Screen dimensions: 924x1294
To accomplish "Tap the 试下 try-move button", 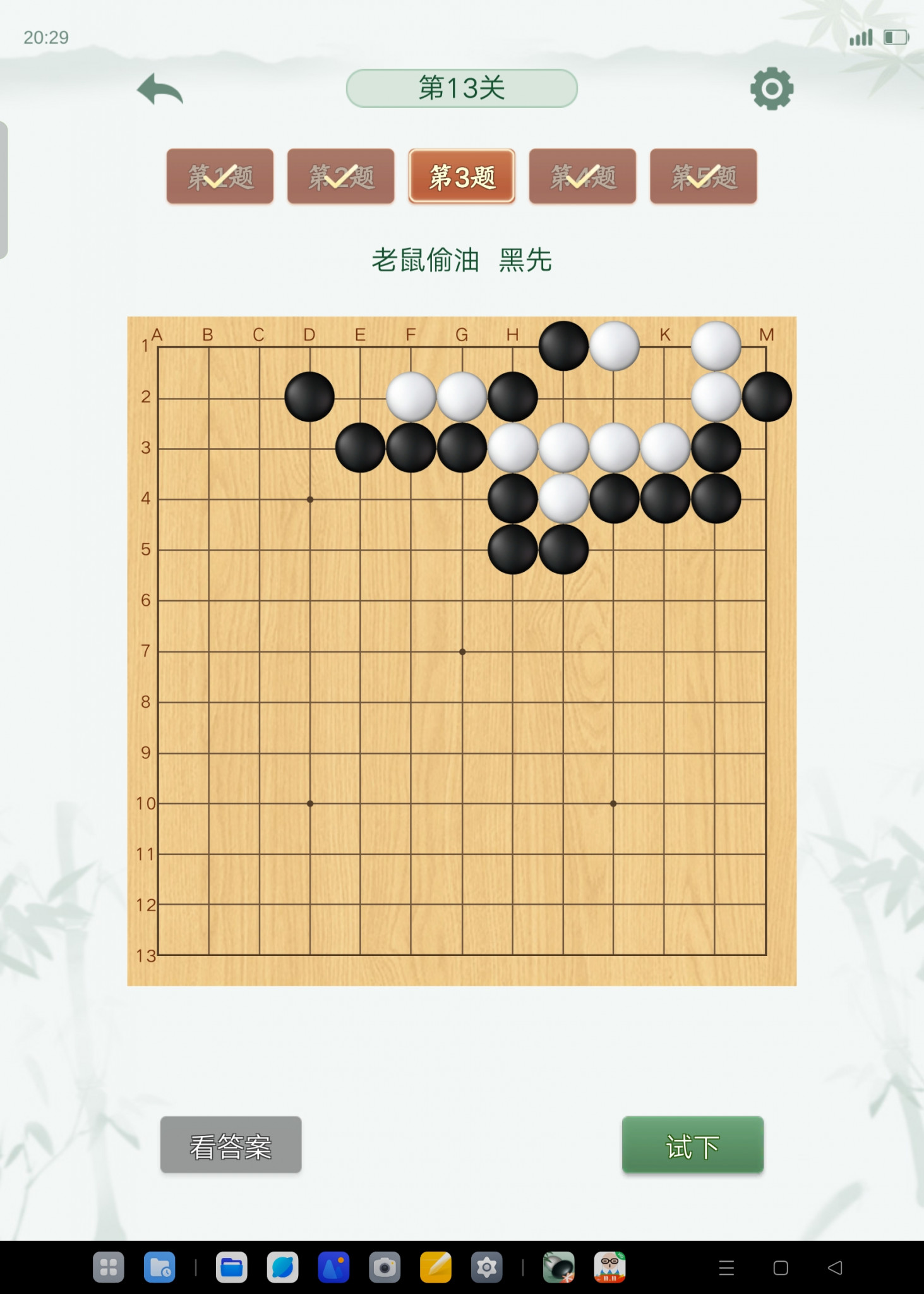I will (692, 1145).
